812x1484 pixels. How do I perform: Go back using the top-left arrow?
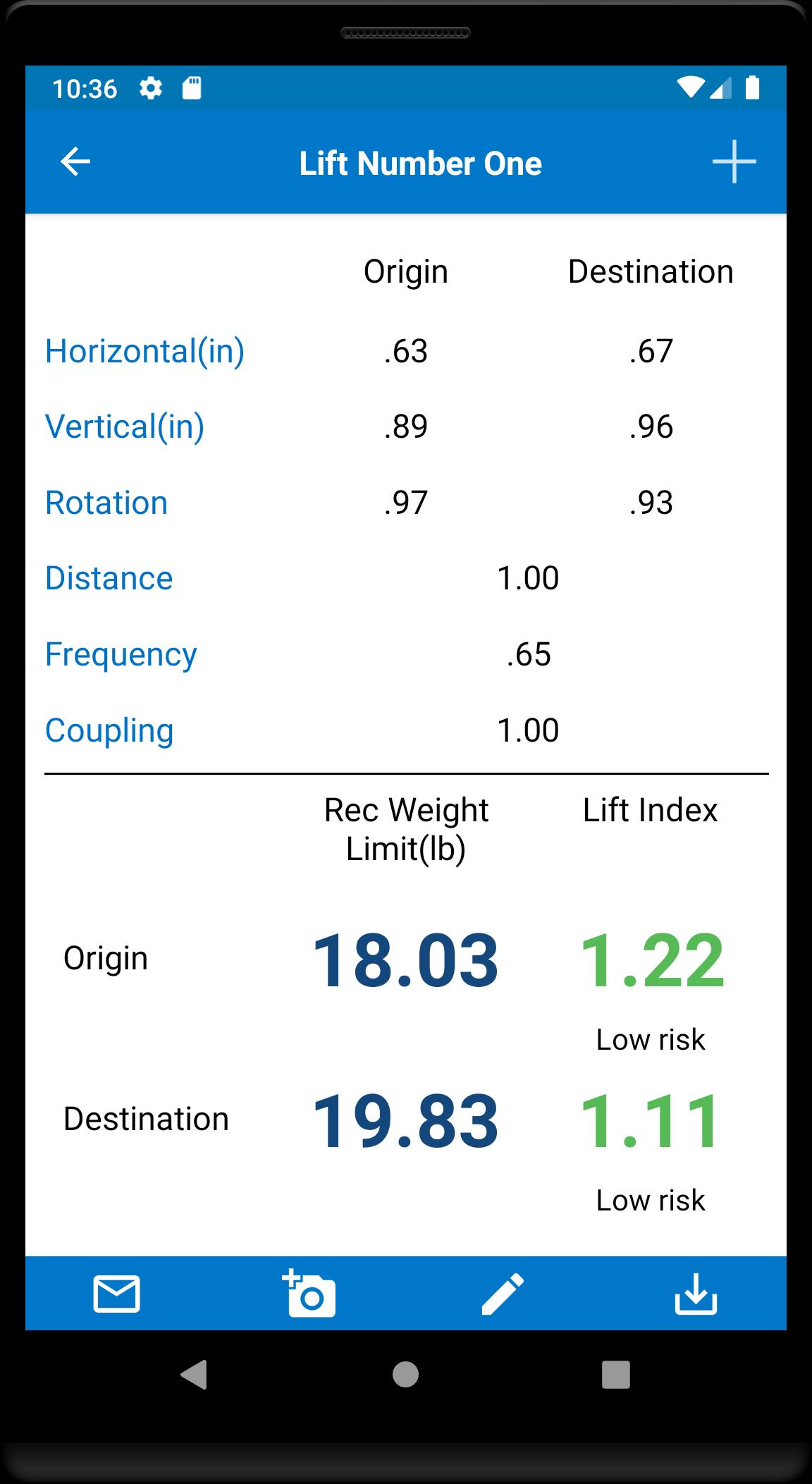point(75,162)
